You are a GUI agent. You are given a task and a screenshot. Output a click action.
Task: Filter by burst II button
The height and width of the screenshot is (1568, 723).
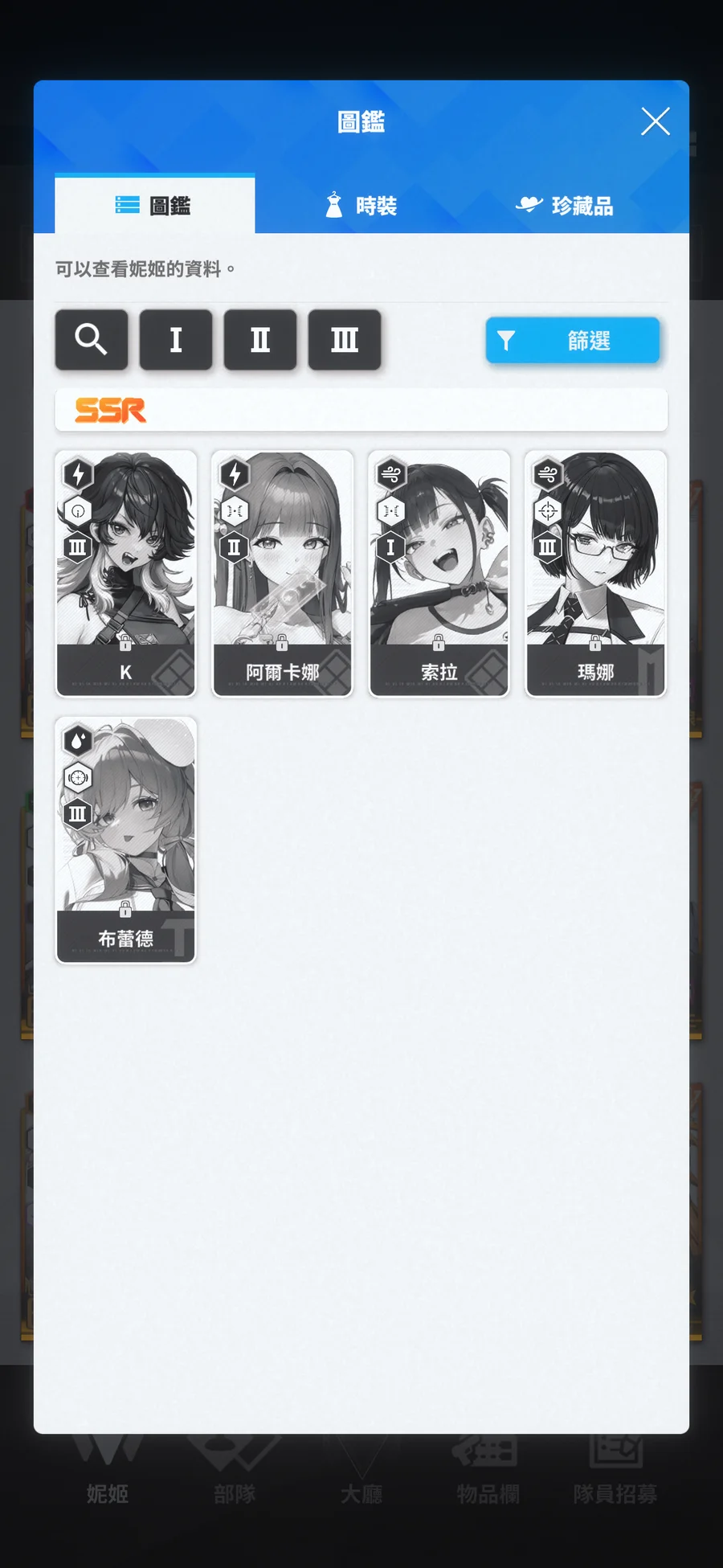[x=260, y=340]
